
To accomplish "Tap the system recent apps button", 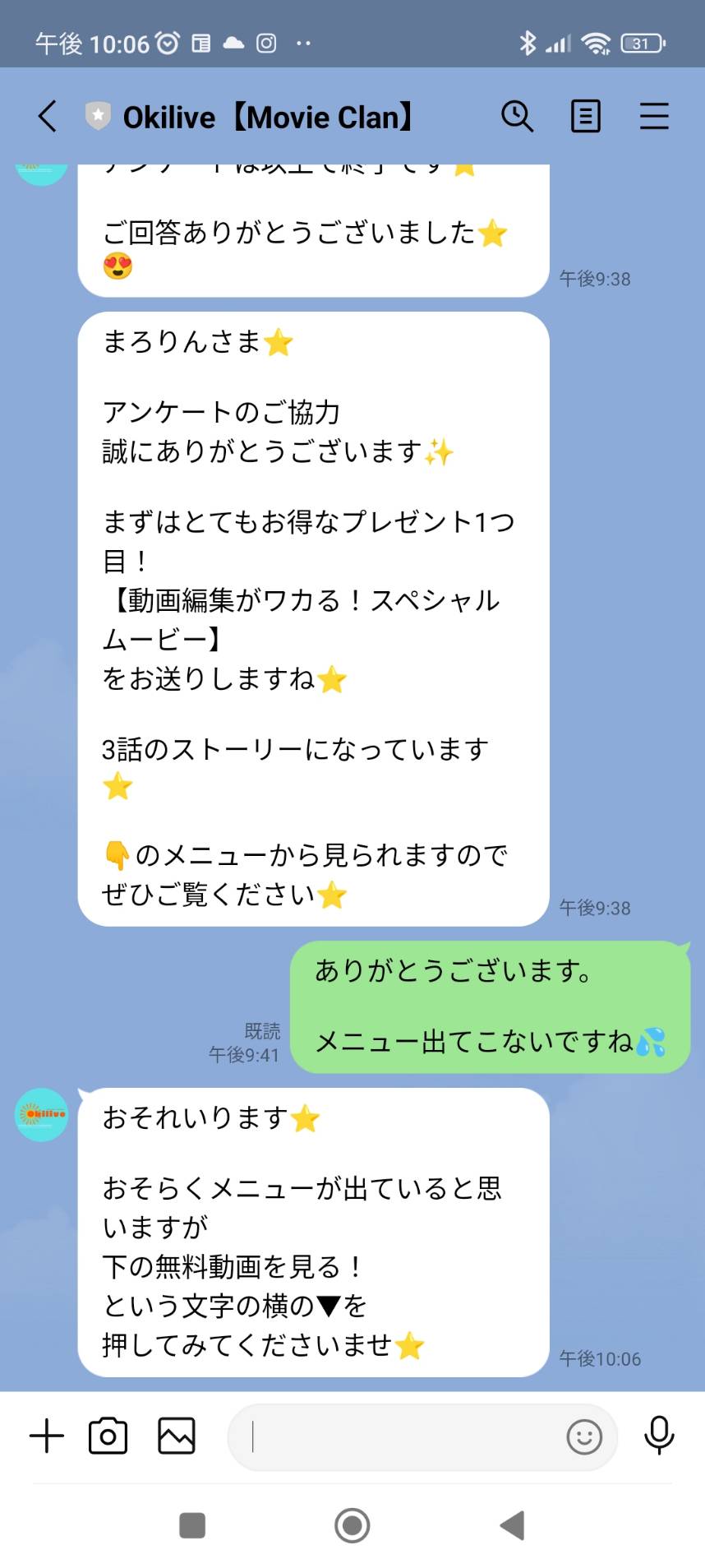I will 192,1525.
